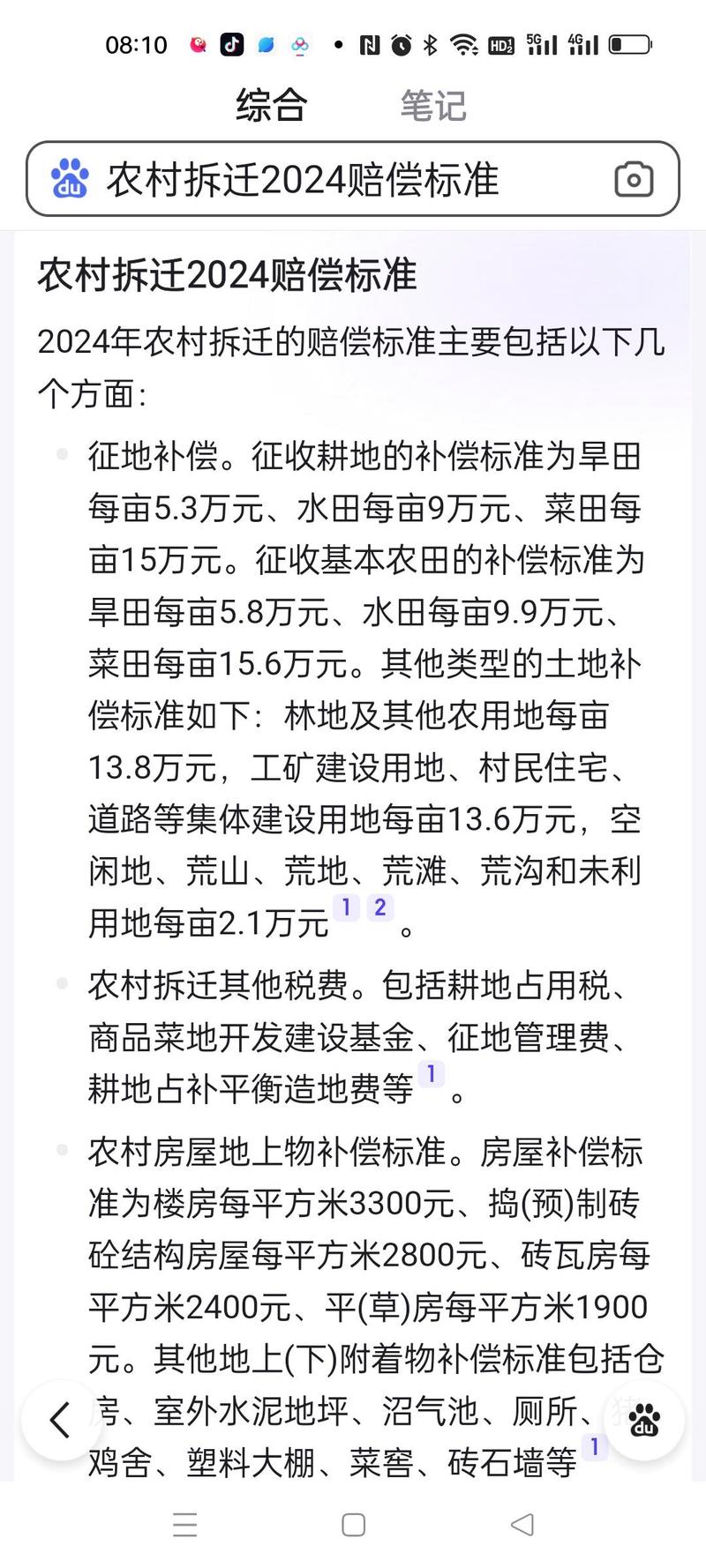Tap the alarm clock status bar icon

coord(400,44)
